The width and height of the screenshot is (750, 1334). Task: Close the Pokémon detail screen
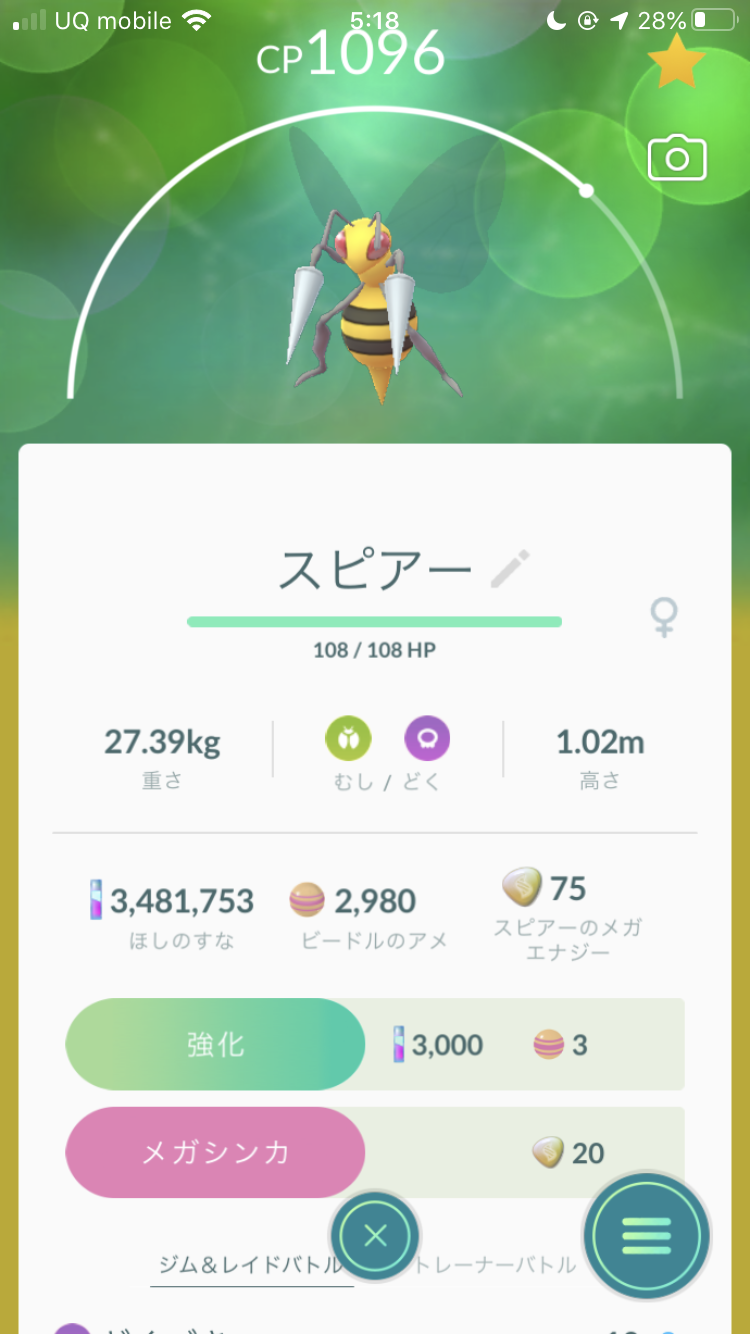click(x=375, y=1236)
